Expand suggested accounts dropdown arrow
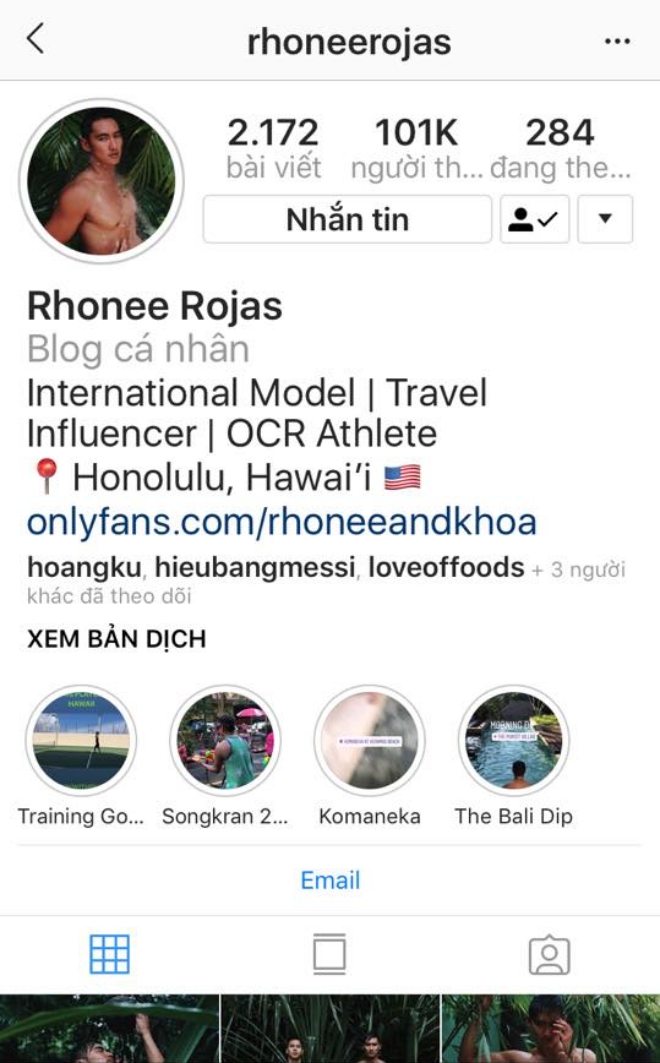 [605, 219]
